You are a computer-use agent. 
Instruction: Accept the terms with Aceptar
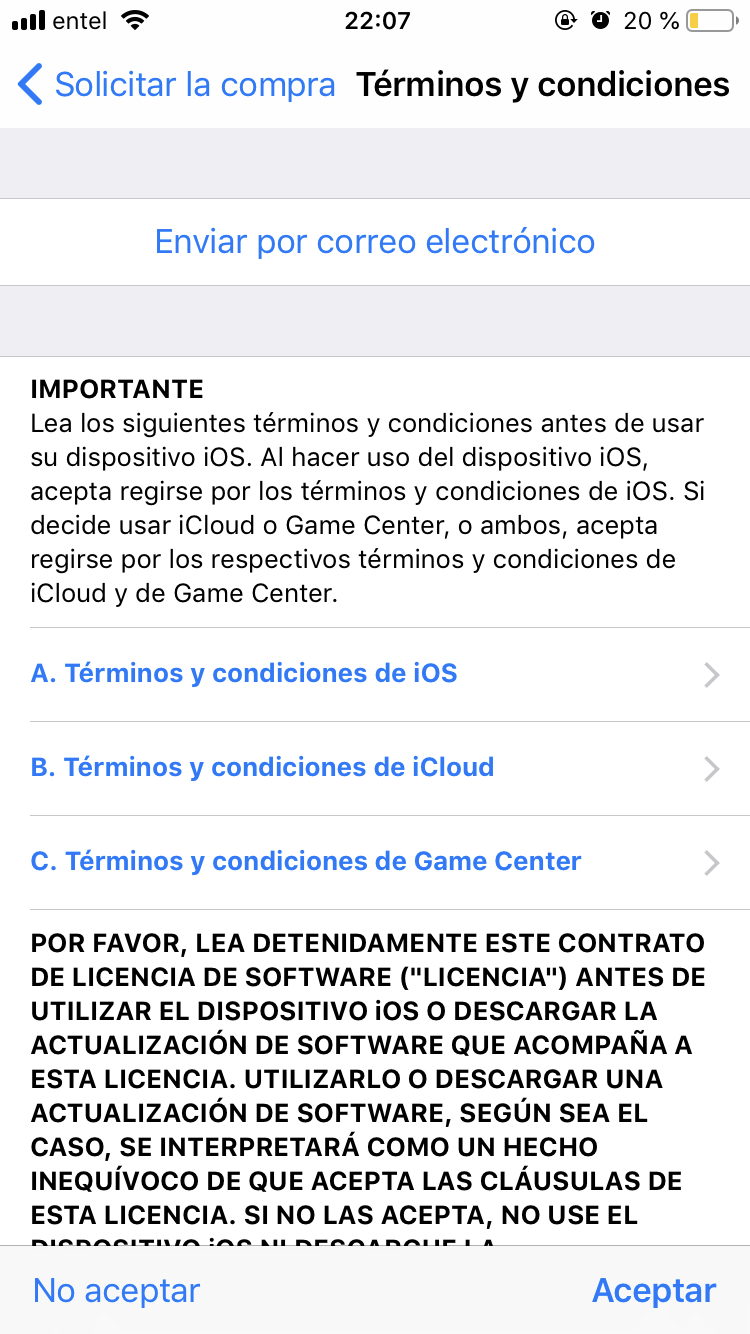click(x=654, y=1291)
